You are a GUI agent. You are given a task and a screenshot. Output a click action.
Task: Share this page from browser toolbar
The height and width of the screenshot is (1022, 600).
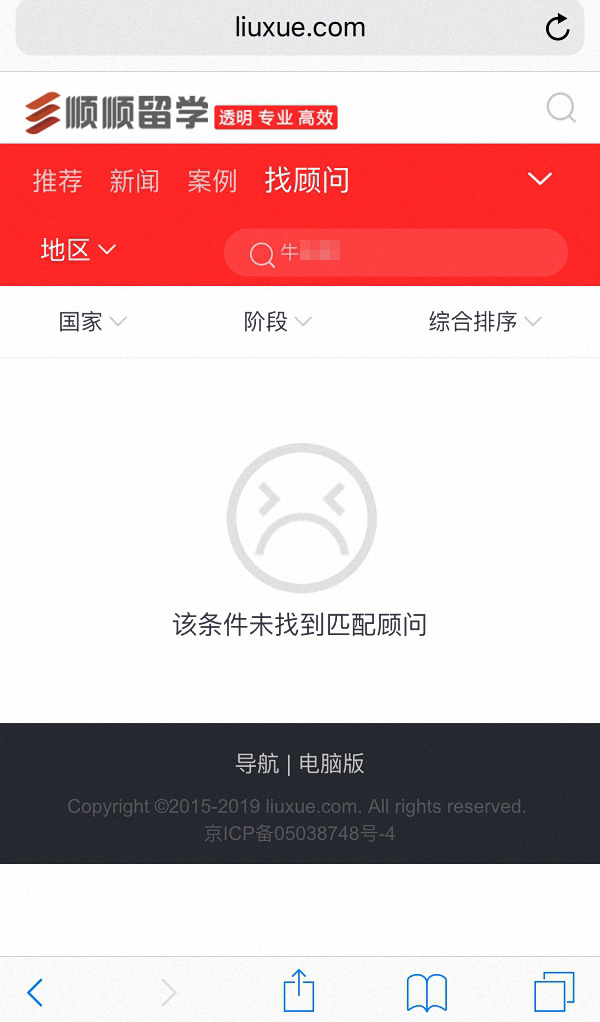point(299,991)
